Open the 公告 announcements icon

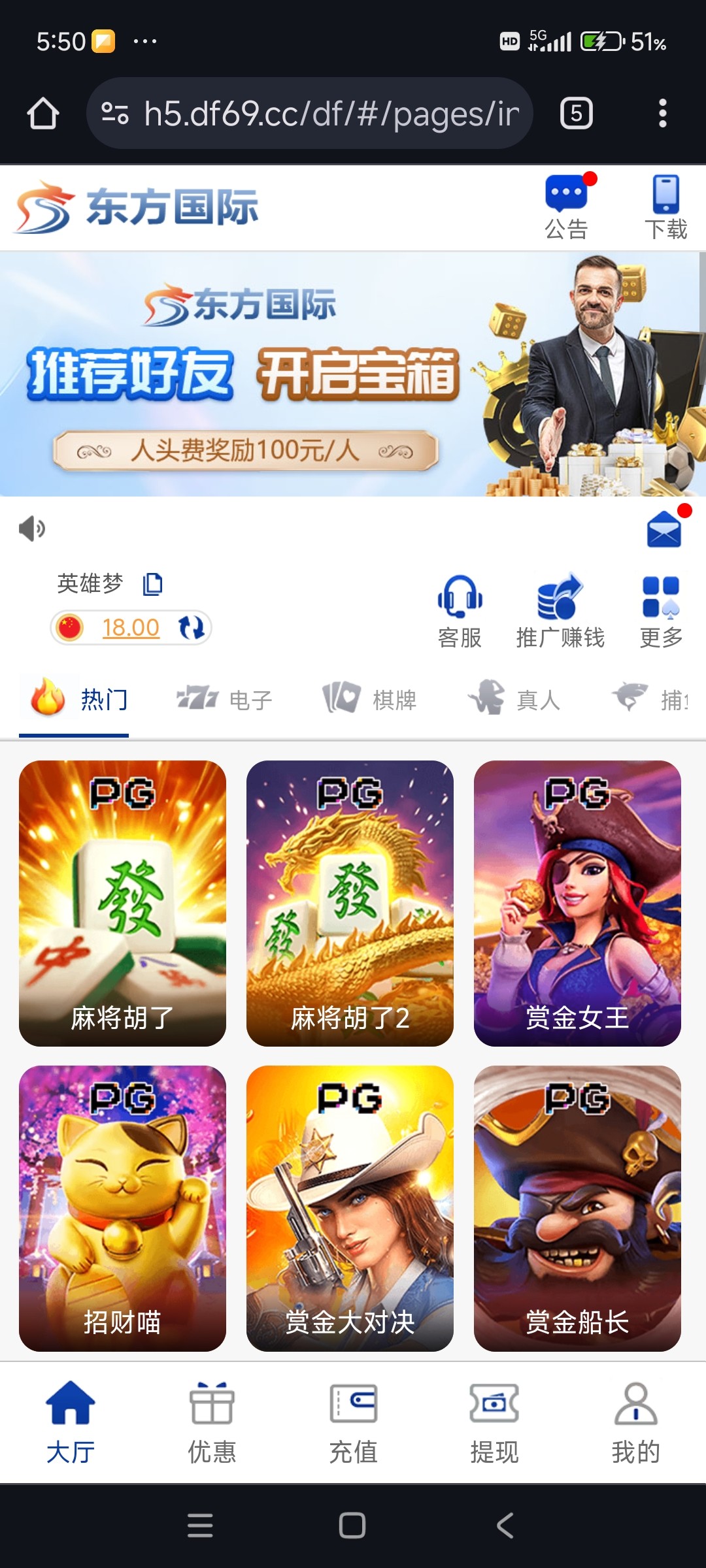[567, 206]
